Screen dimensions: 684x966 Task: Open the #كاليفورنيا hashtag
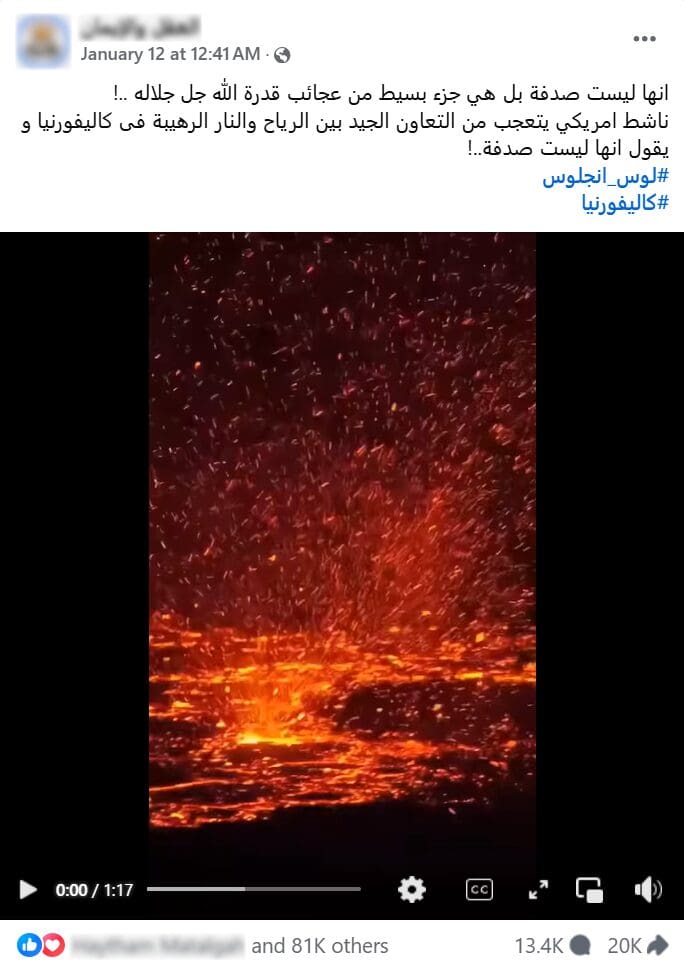pyautogui.click(x=625, y=204)
